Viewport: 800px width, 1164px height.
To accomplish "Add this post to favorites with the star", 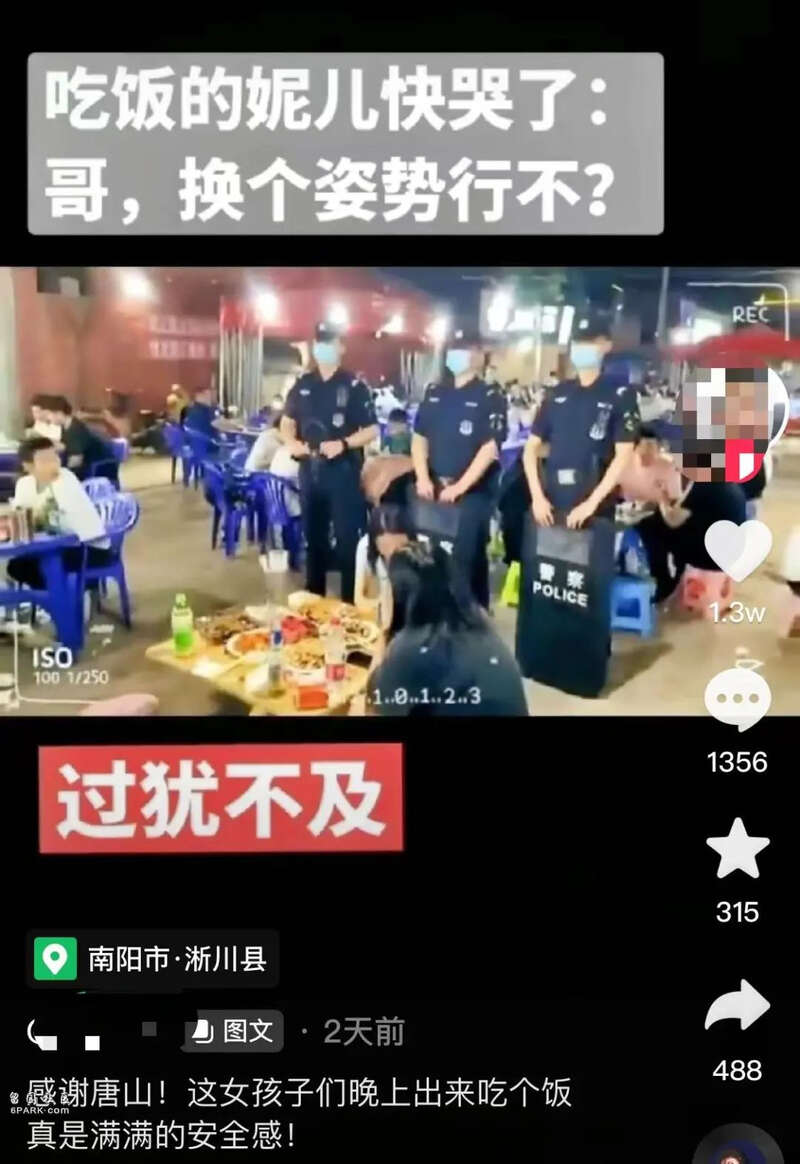I will [737, 849].
